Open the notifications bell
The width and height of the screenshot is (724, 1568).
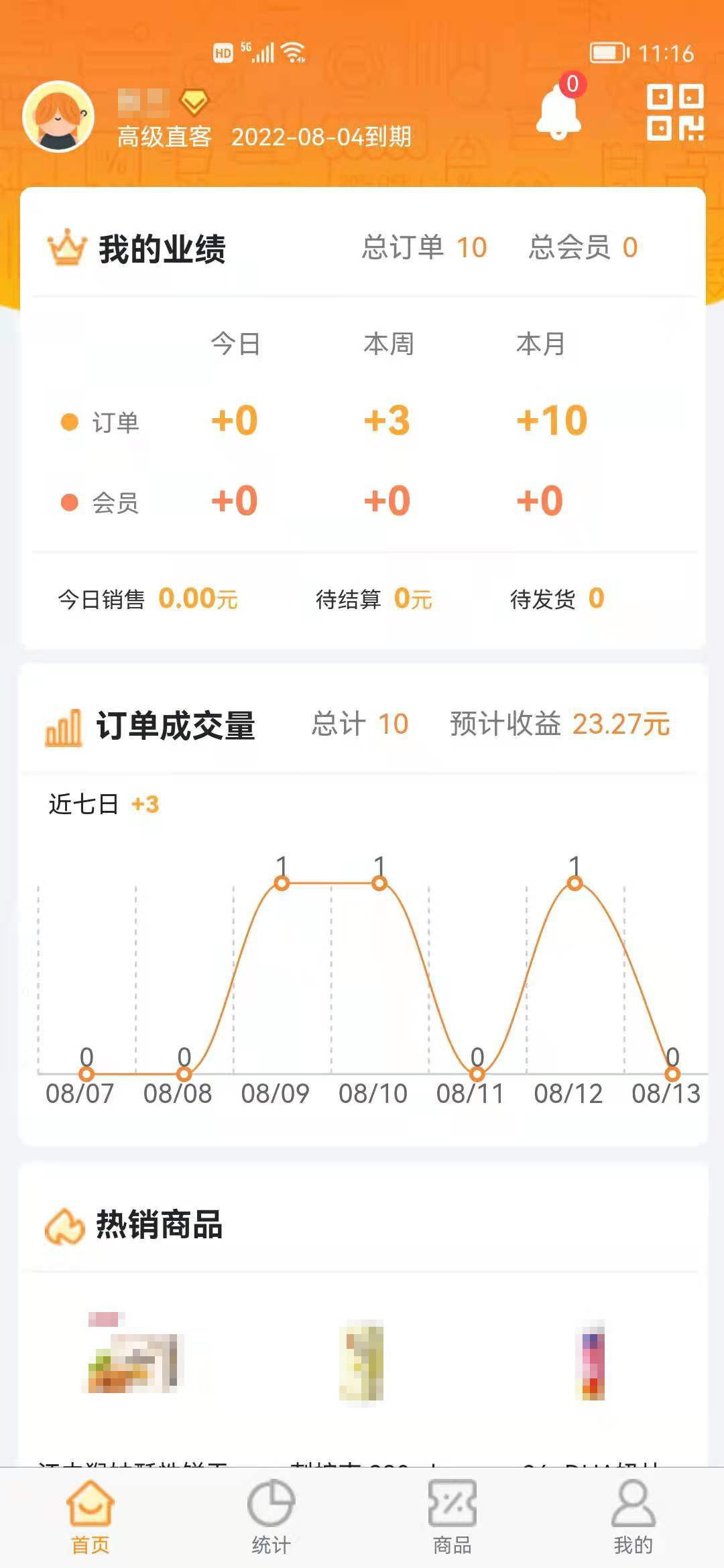pos(559,111)
